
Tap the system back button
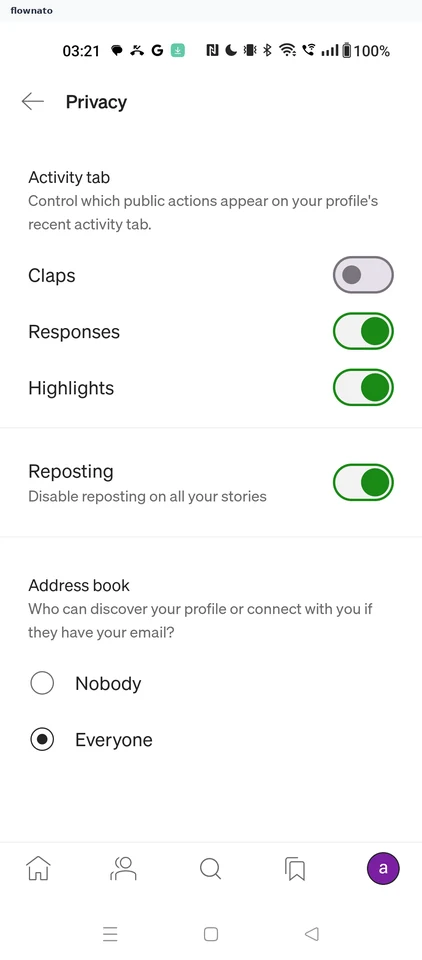tap(312, 934)
